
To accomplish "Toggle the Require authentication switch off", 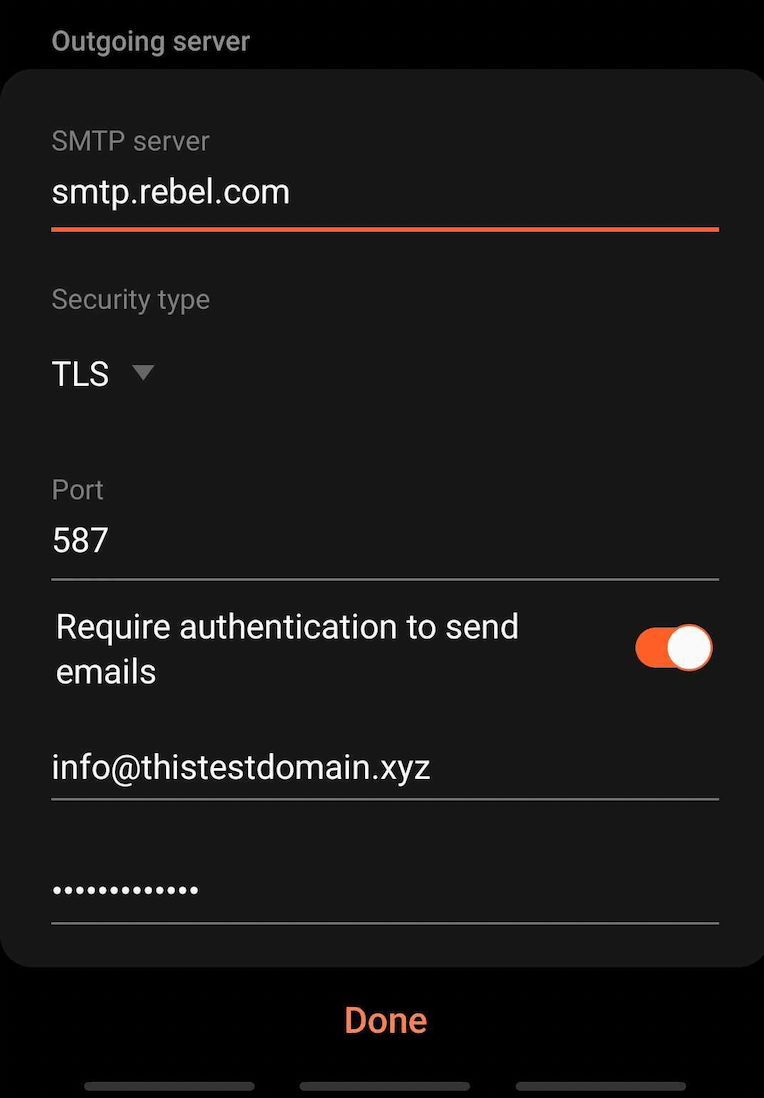I will coord(673,647).
